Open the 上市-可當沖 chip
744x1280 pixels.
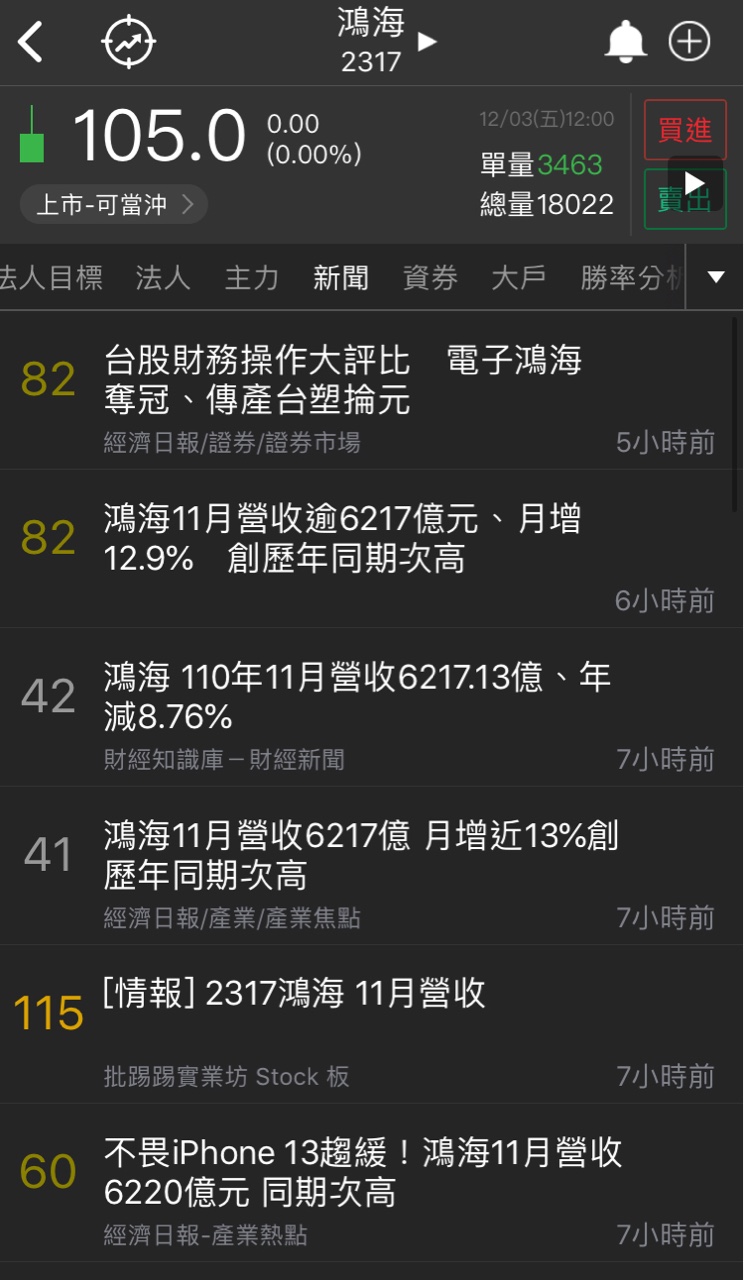pyautogui.click(x=114, y=205)
